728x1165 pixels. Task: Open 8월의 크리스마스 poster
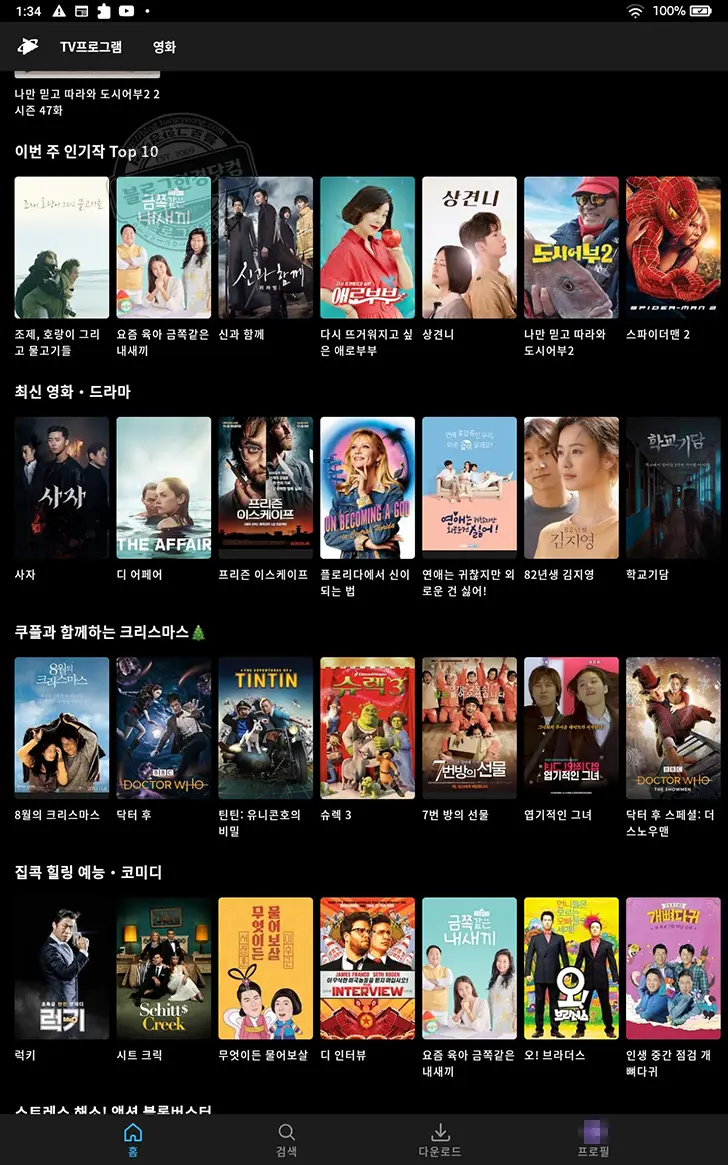(x=62, y=728)
